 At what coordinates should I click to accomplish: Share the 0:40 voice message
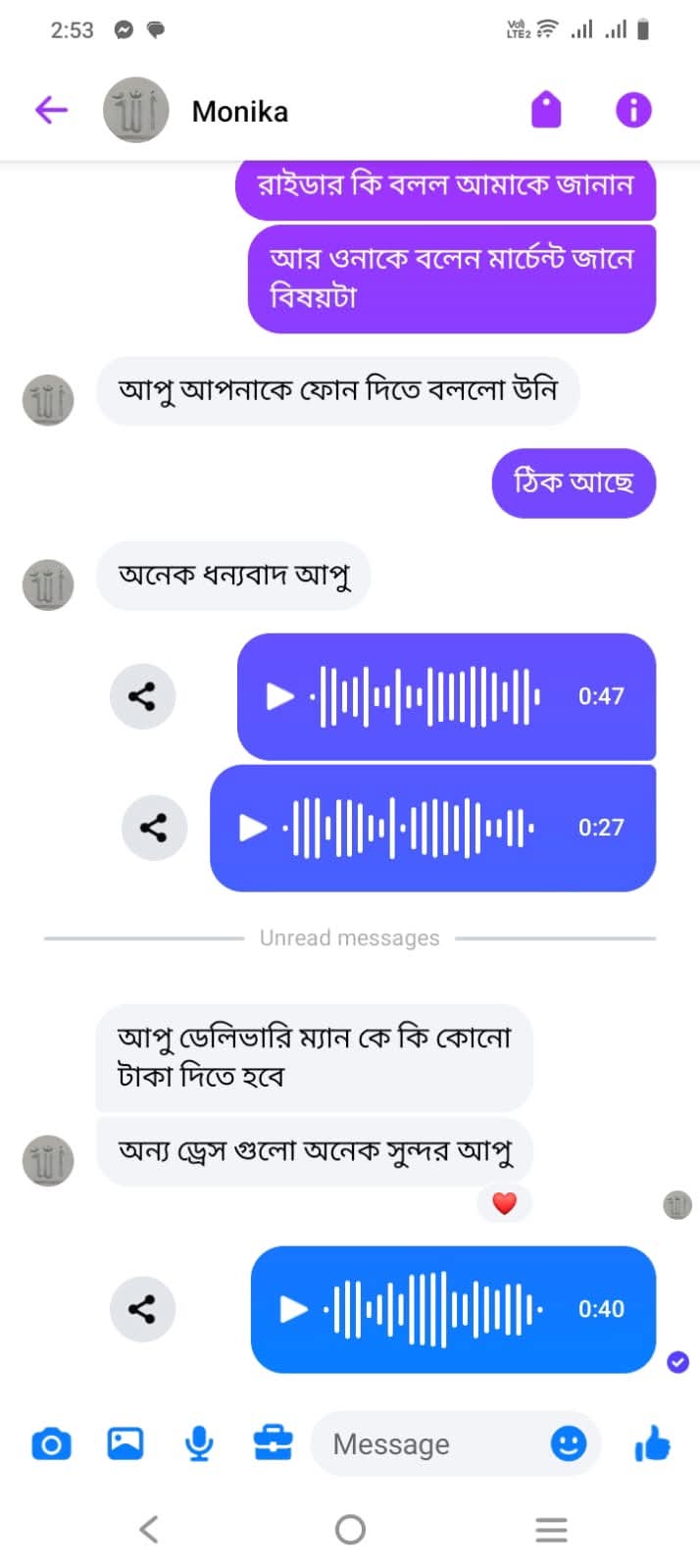click(142, 1309)
